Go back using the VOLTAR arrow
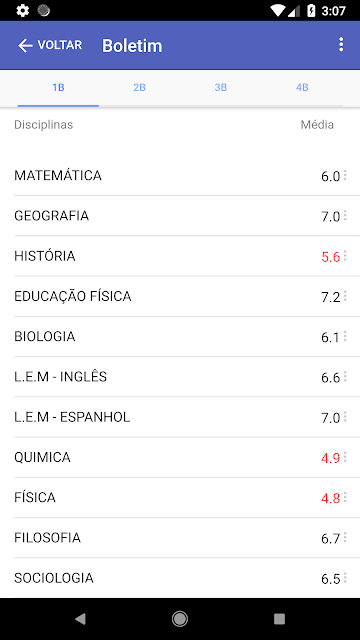This screenshot has width=360, height=640. [49, 45]
